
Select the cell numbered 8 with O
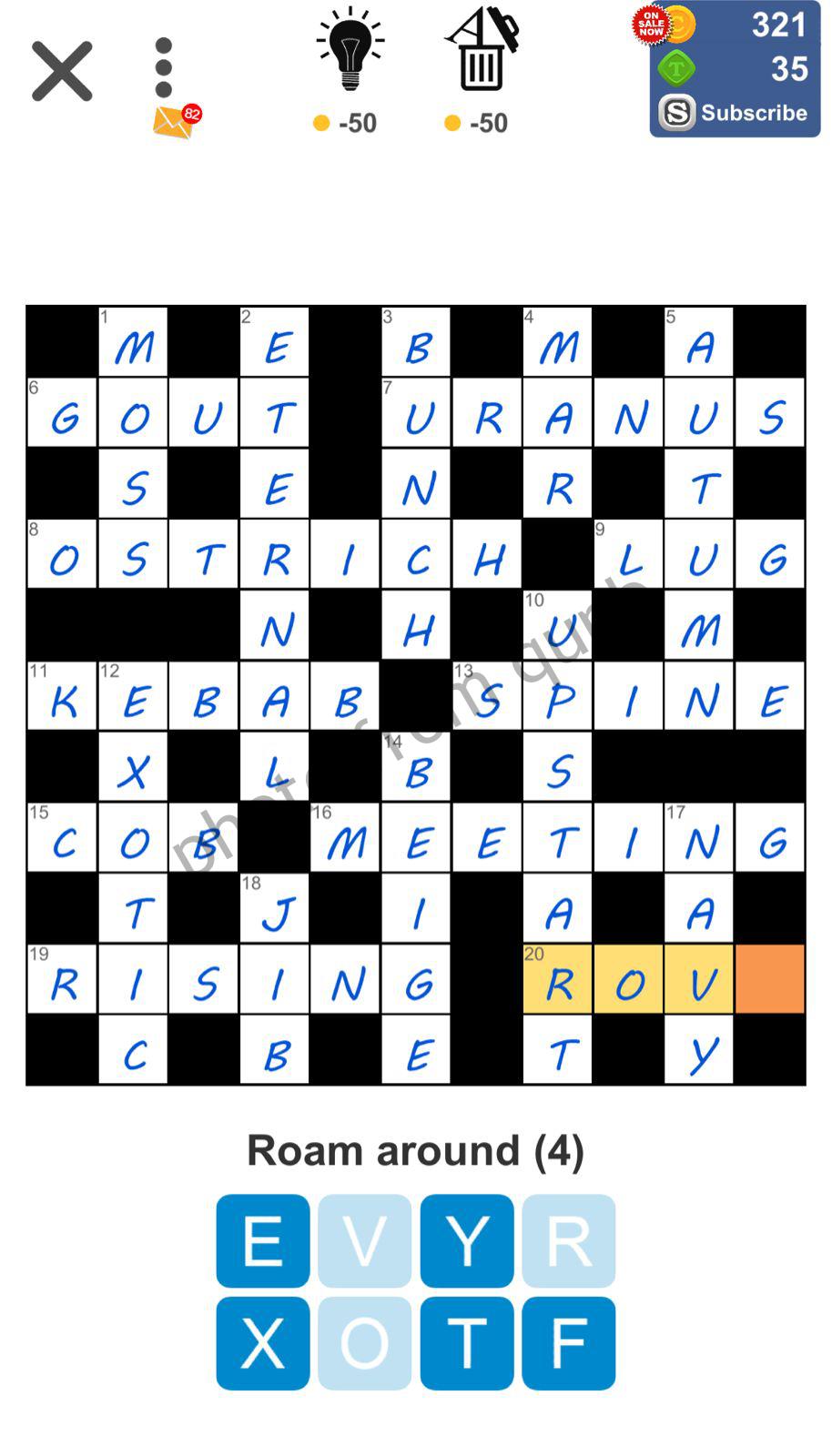point(62,555)
